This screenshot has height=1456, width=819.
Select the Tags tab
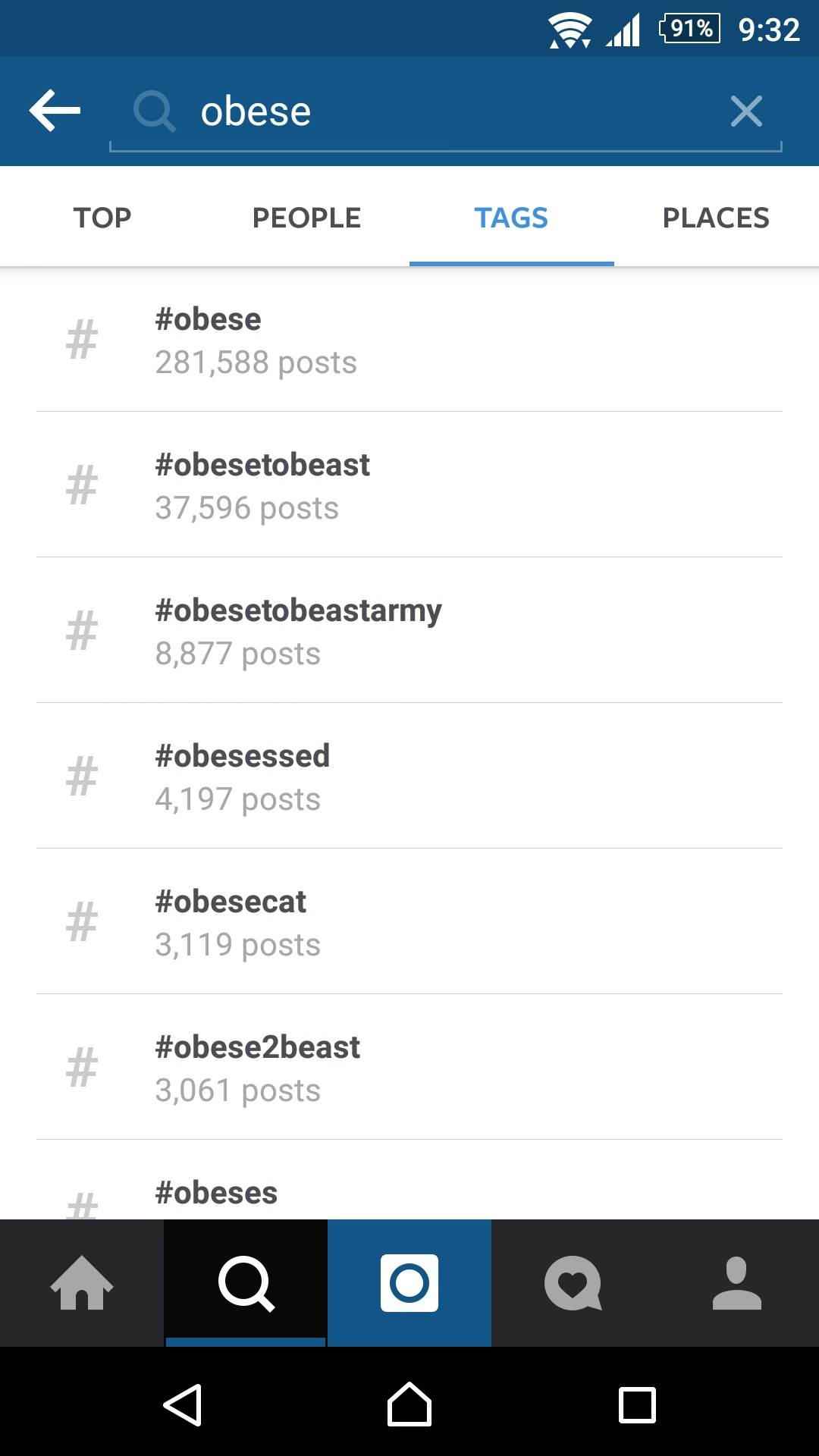point(511,218)
